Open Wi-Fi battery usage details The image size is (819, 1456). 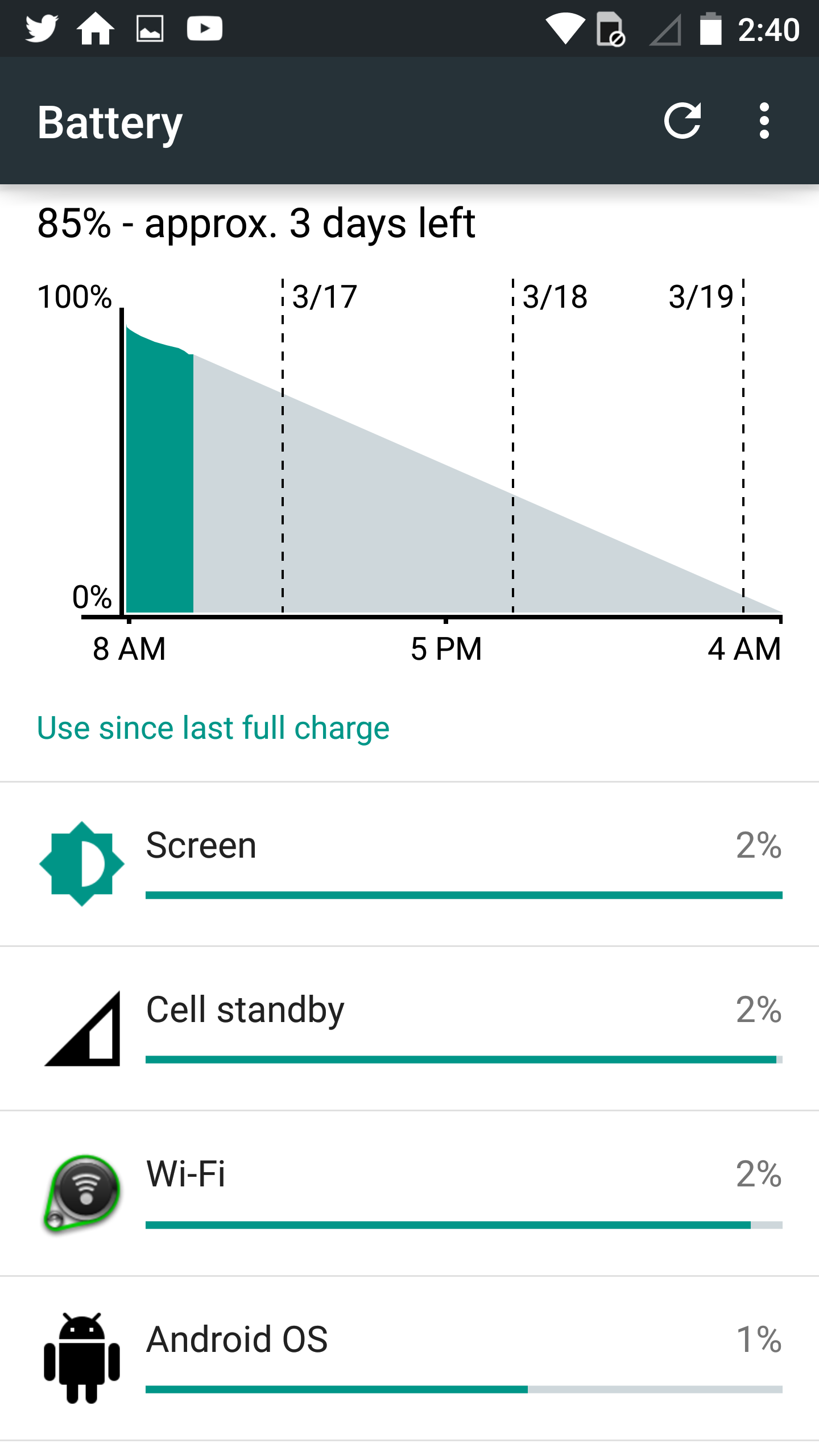click(x=409, y=1193)
